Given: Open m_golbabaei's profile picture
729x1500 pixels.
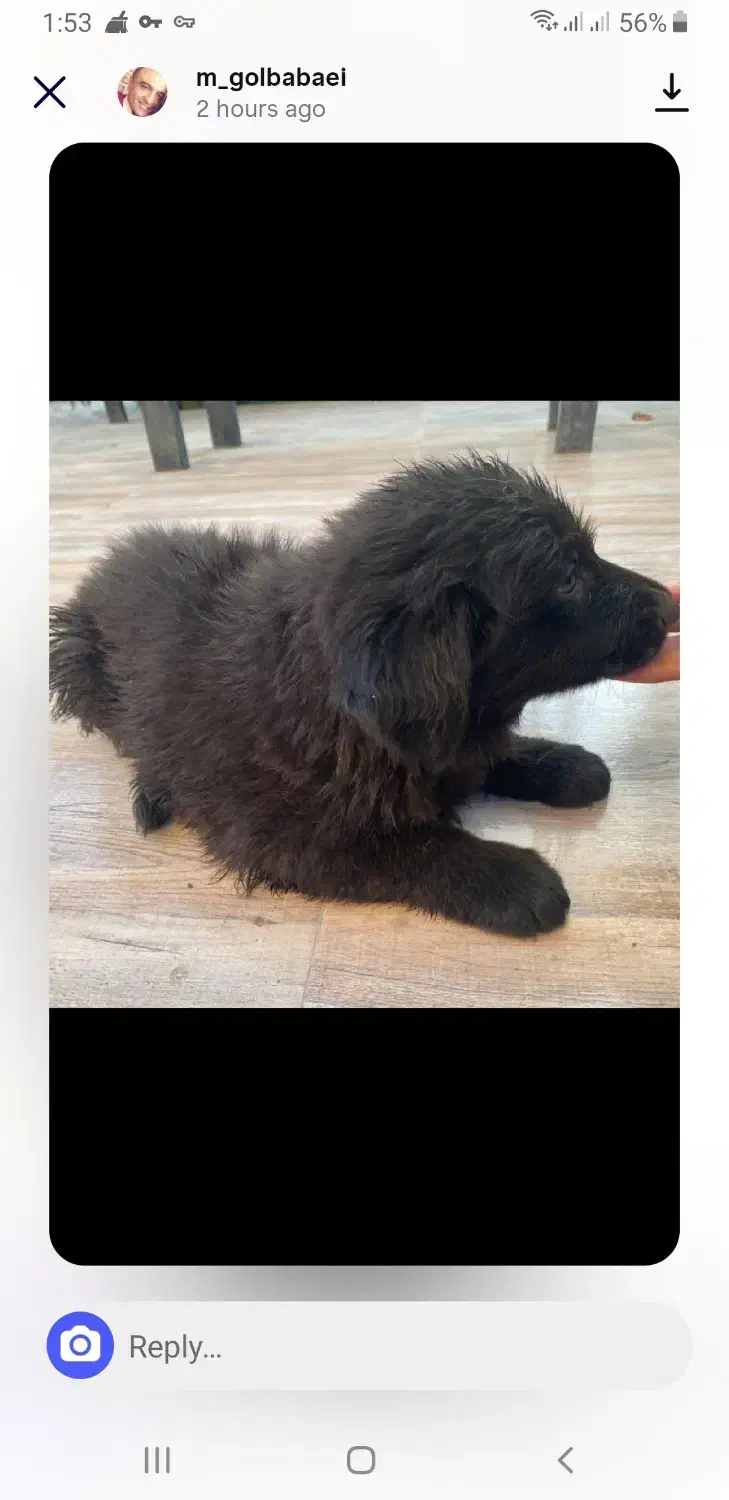Looking at the screenshot, I should pyautogui.click(x=142, y=93).
